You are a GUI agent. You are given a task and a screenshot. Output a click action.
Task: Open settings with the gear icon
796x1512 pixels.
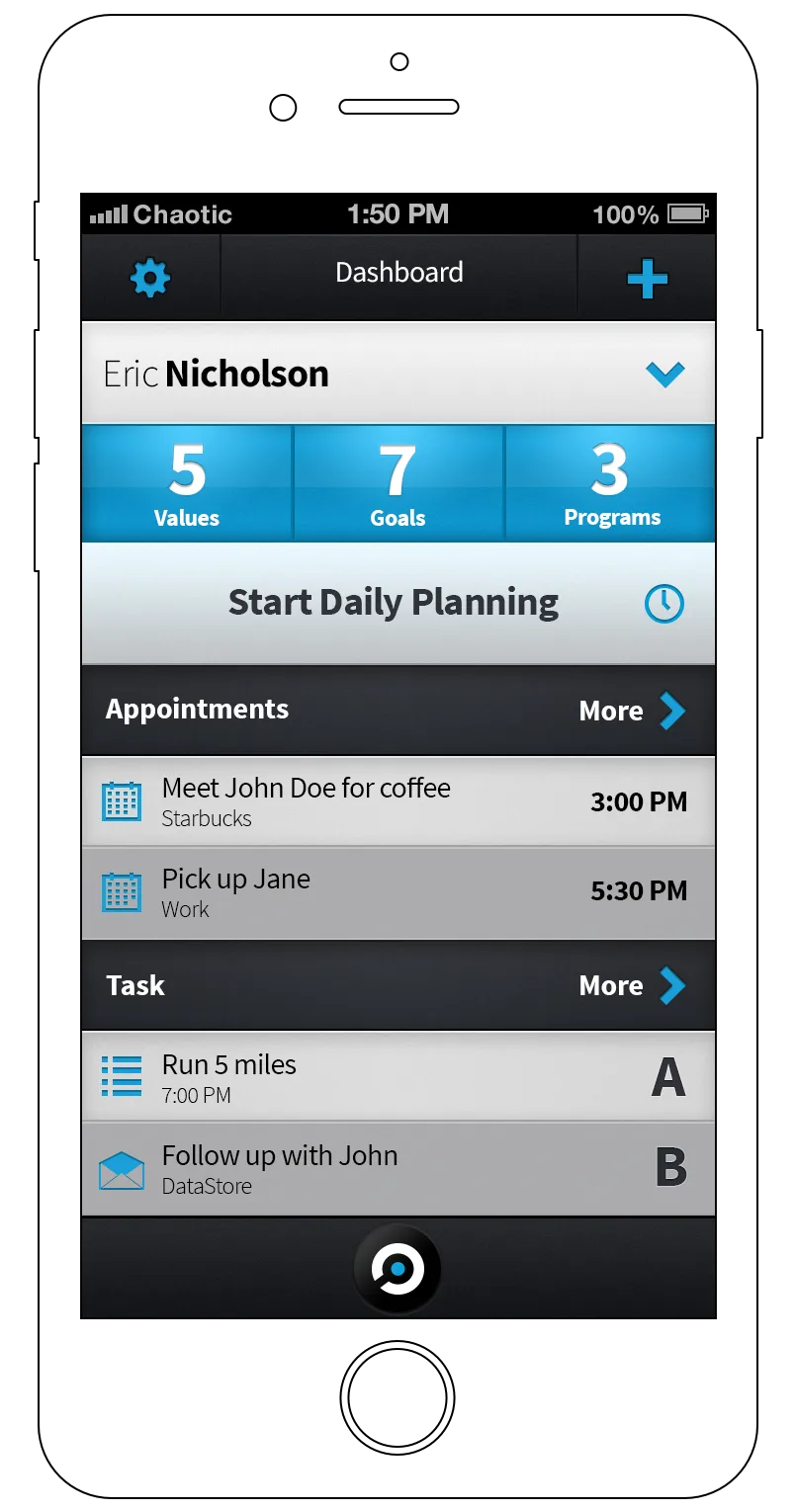[150, 278]
